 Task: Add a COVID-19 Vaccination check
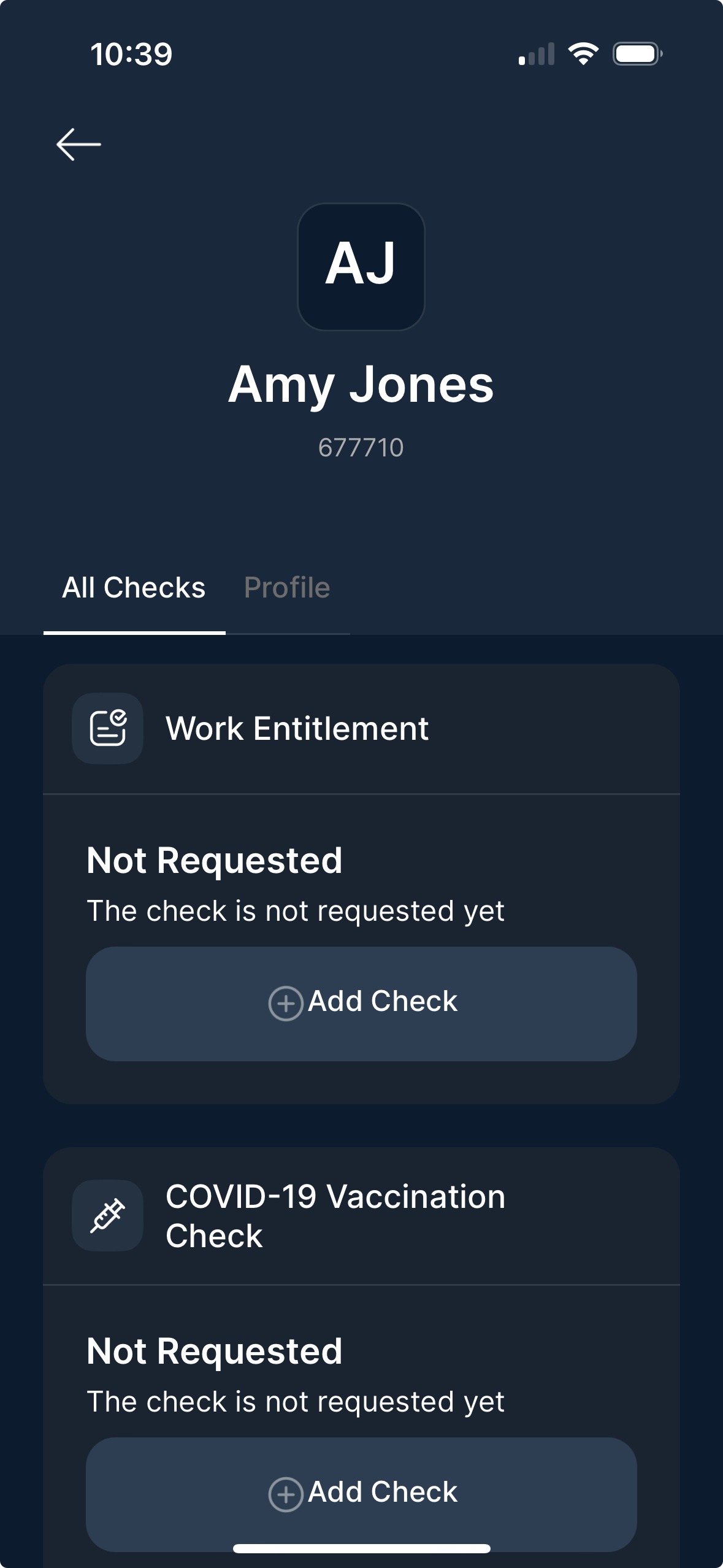pyautogui.click(x=361, y=1494)
